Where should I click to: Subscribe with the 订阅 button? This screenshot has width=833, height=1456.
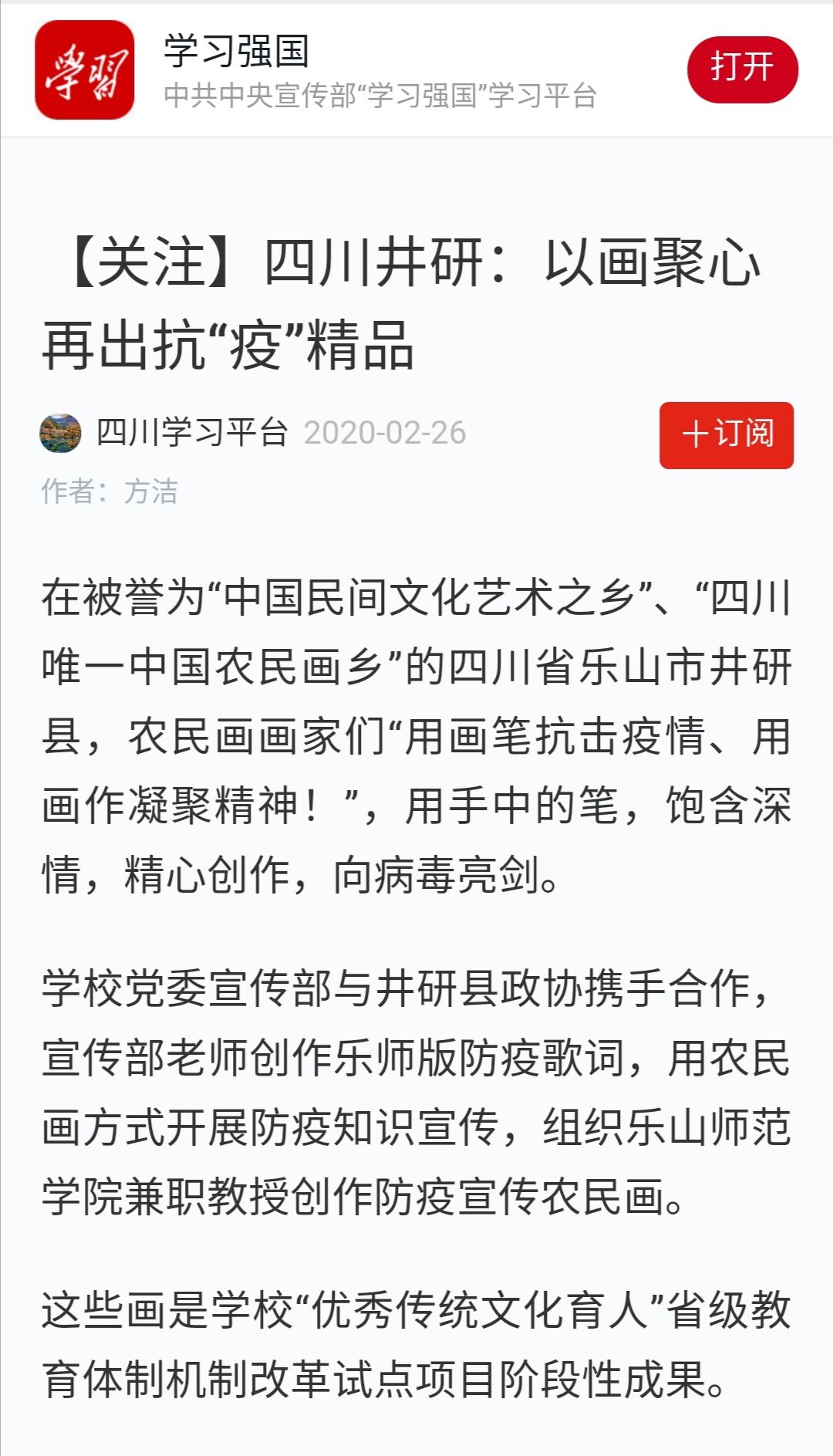click(726, 434)
